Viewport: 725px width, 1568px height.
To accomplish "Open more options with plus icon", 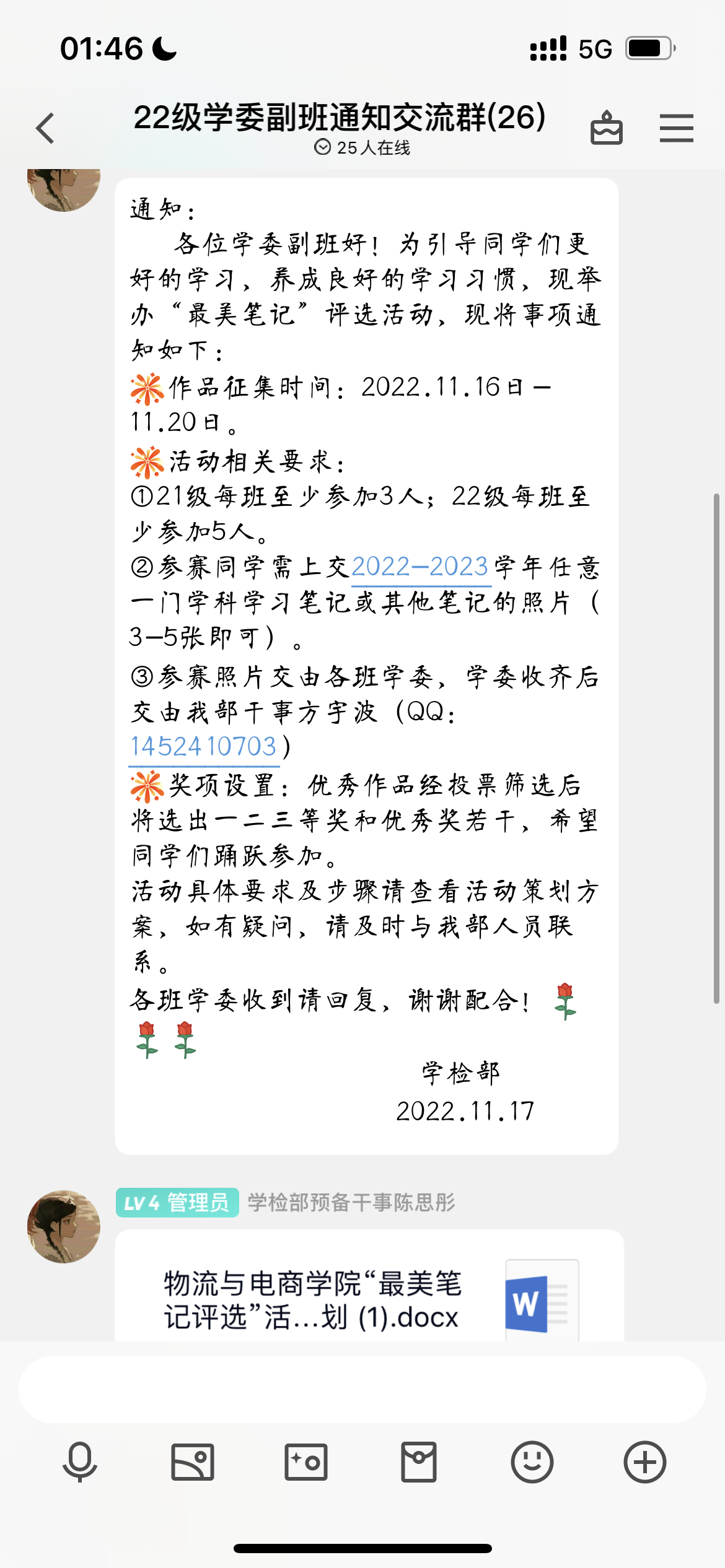I will click(x=644, y=1462).
